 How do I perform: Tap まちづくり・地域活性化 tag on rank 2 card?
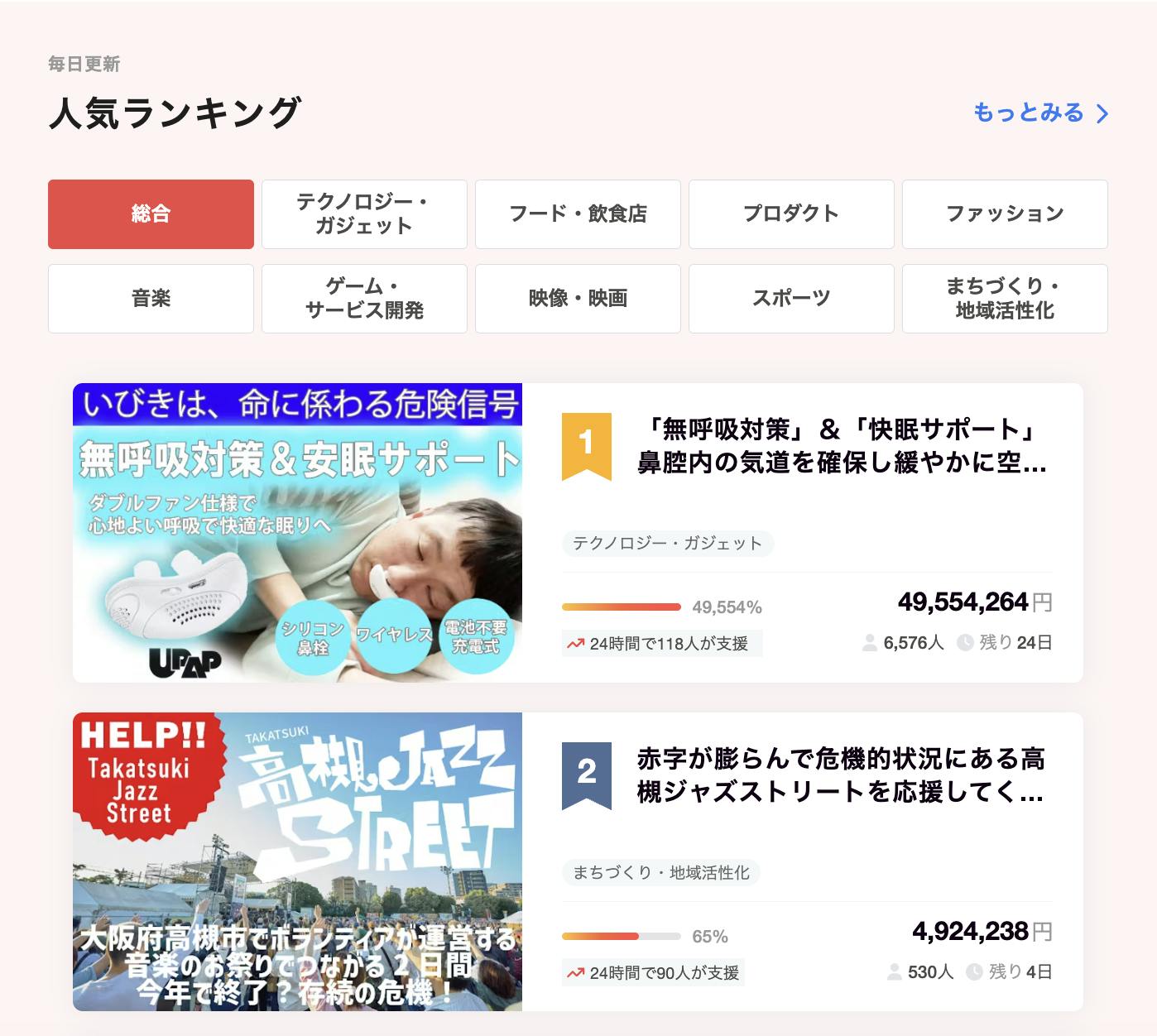pos(660,872)
